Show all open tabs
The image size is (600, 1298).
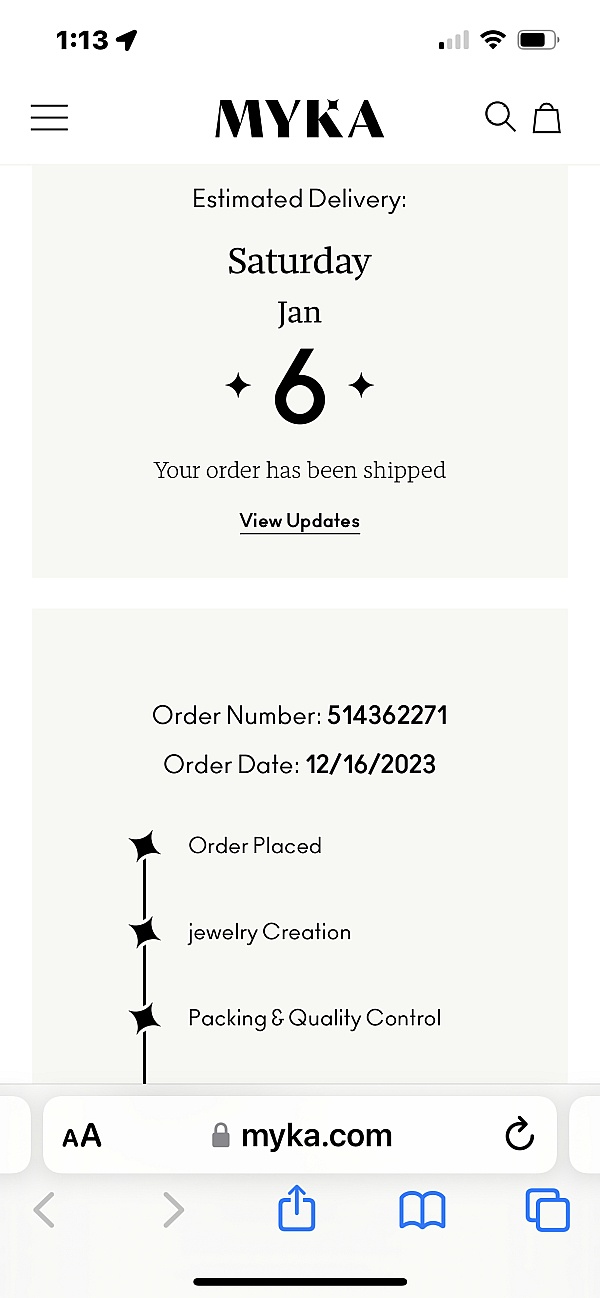pos(547,1211)
